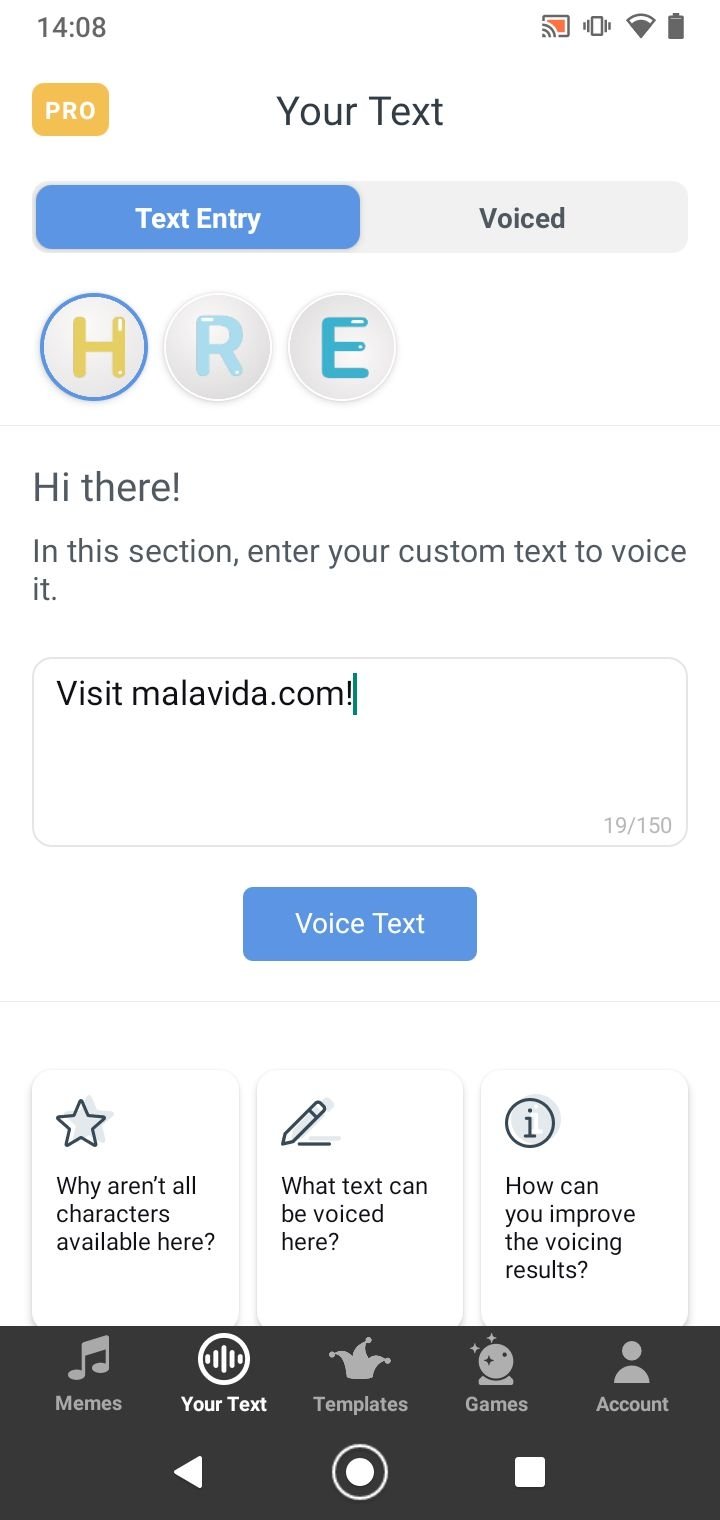The height and width of the screenshot is (1520, 720).
Task: Tap the Voice Text button
Action: click(x=360, y=924)
